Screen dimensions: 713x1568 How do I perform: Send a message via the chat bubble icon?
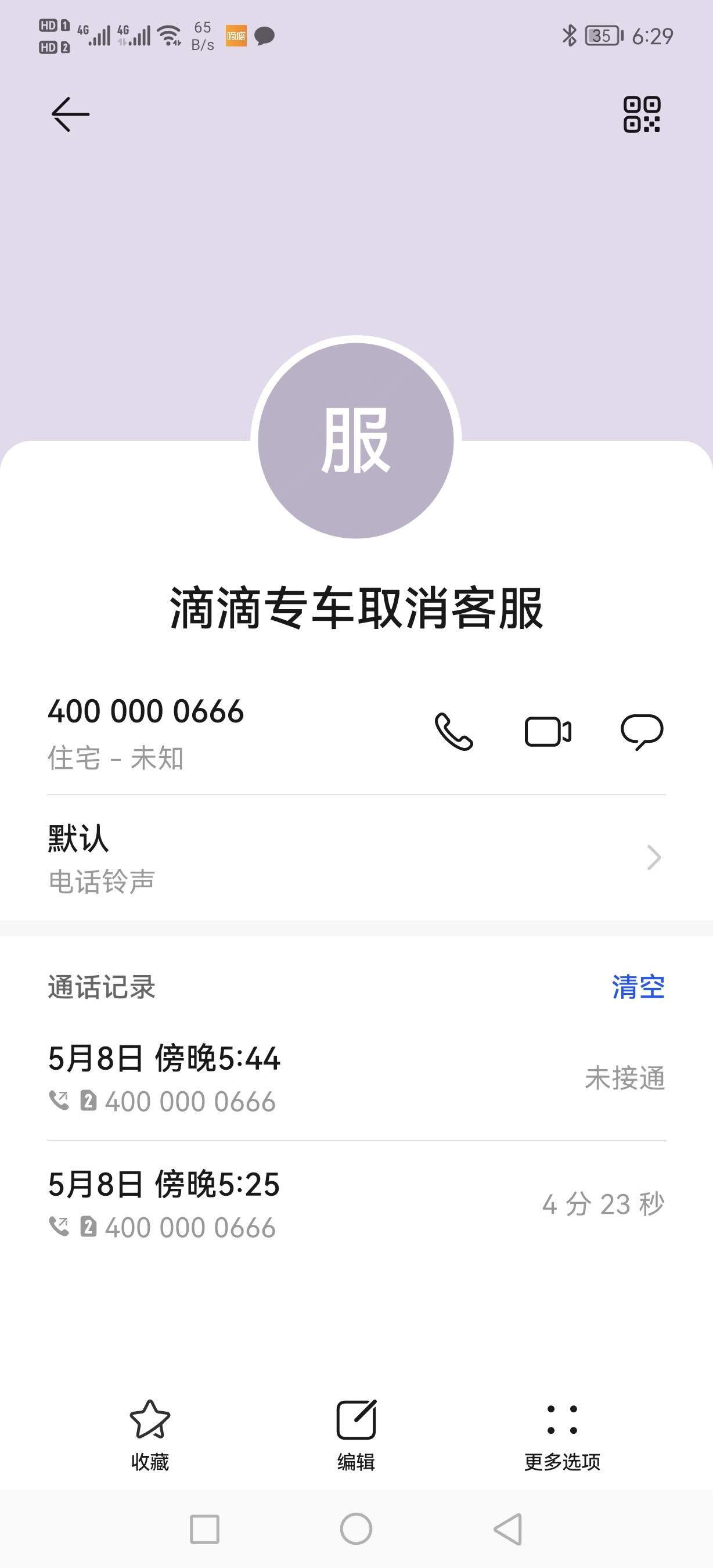pos(643,733)
